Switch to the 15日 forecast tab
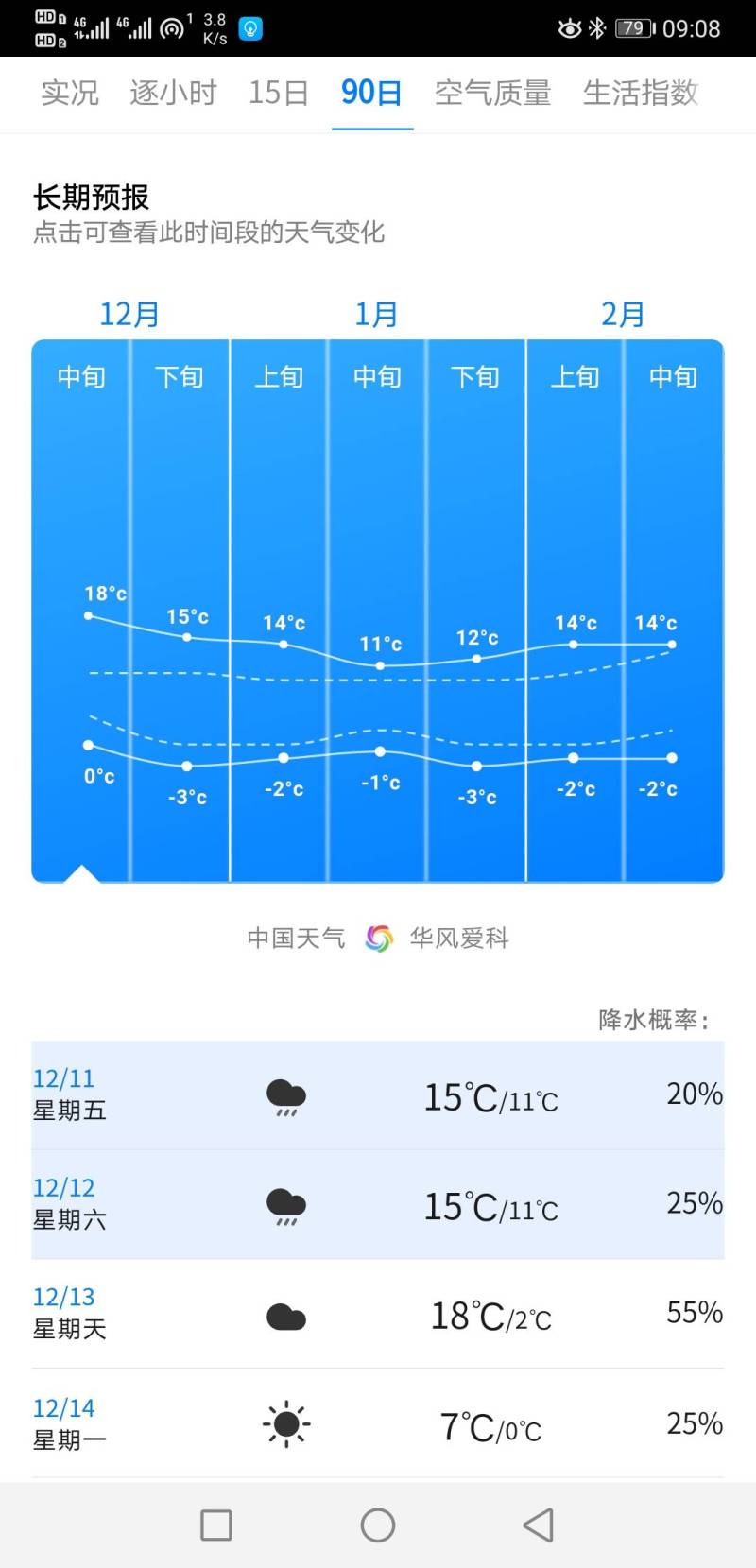The width and height of the screenshot is (756, 1568). (x=279, y=93)
